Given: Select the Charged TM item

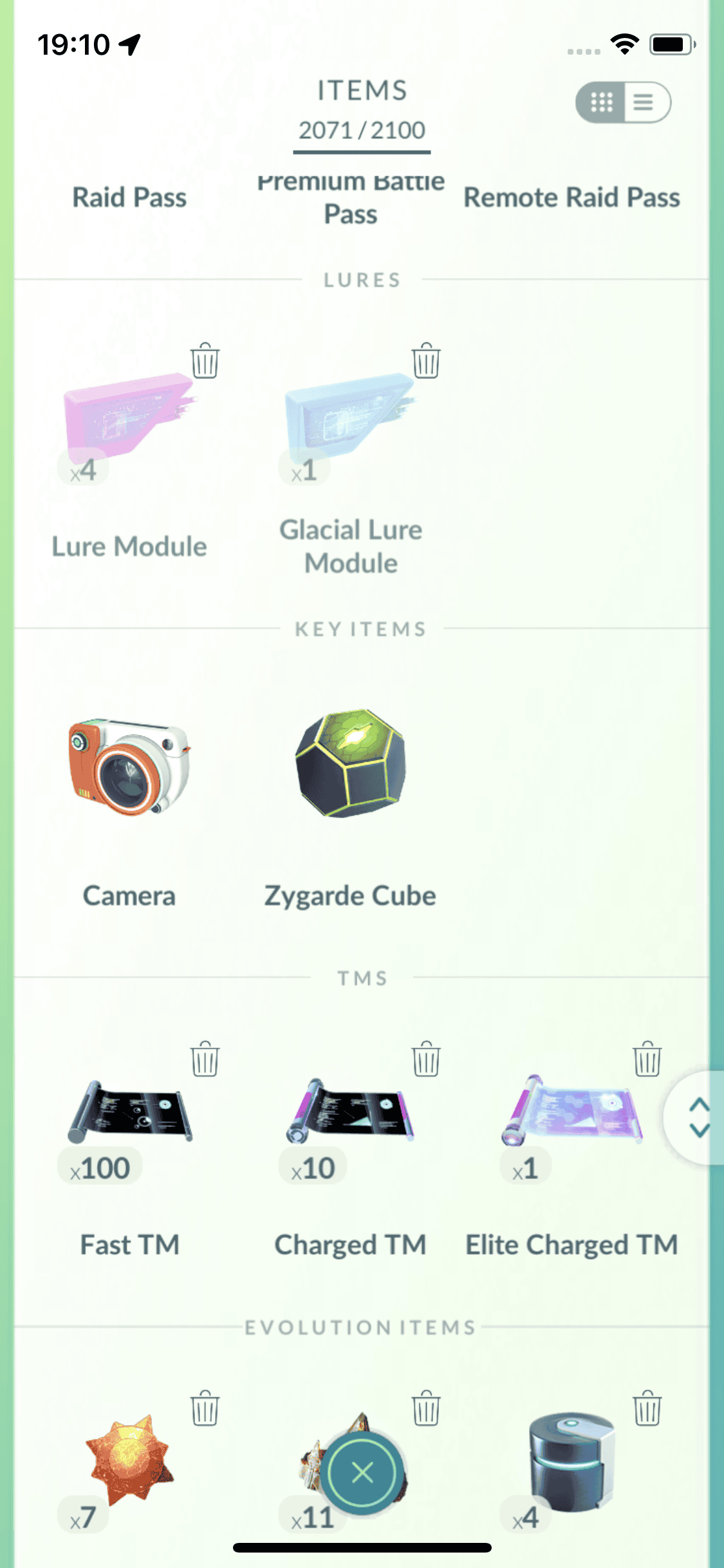Looking at the screenshot, I should point(351,1114).
